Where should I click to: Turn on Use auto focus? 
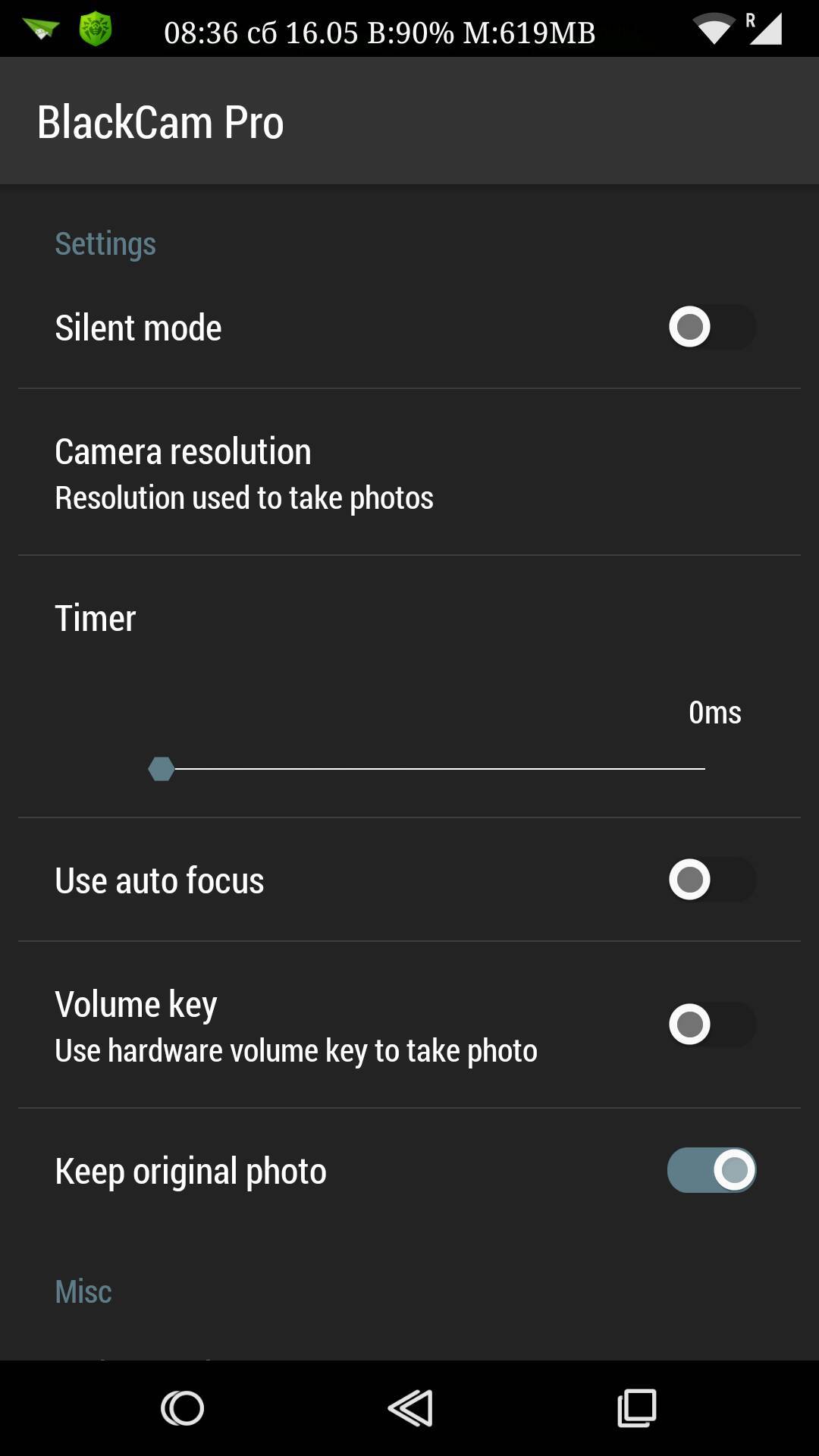click(x=711, y=880)
